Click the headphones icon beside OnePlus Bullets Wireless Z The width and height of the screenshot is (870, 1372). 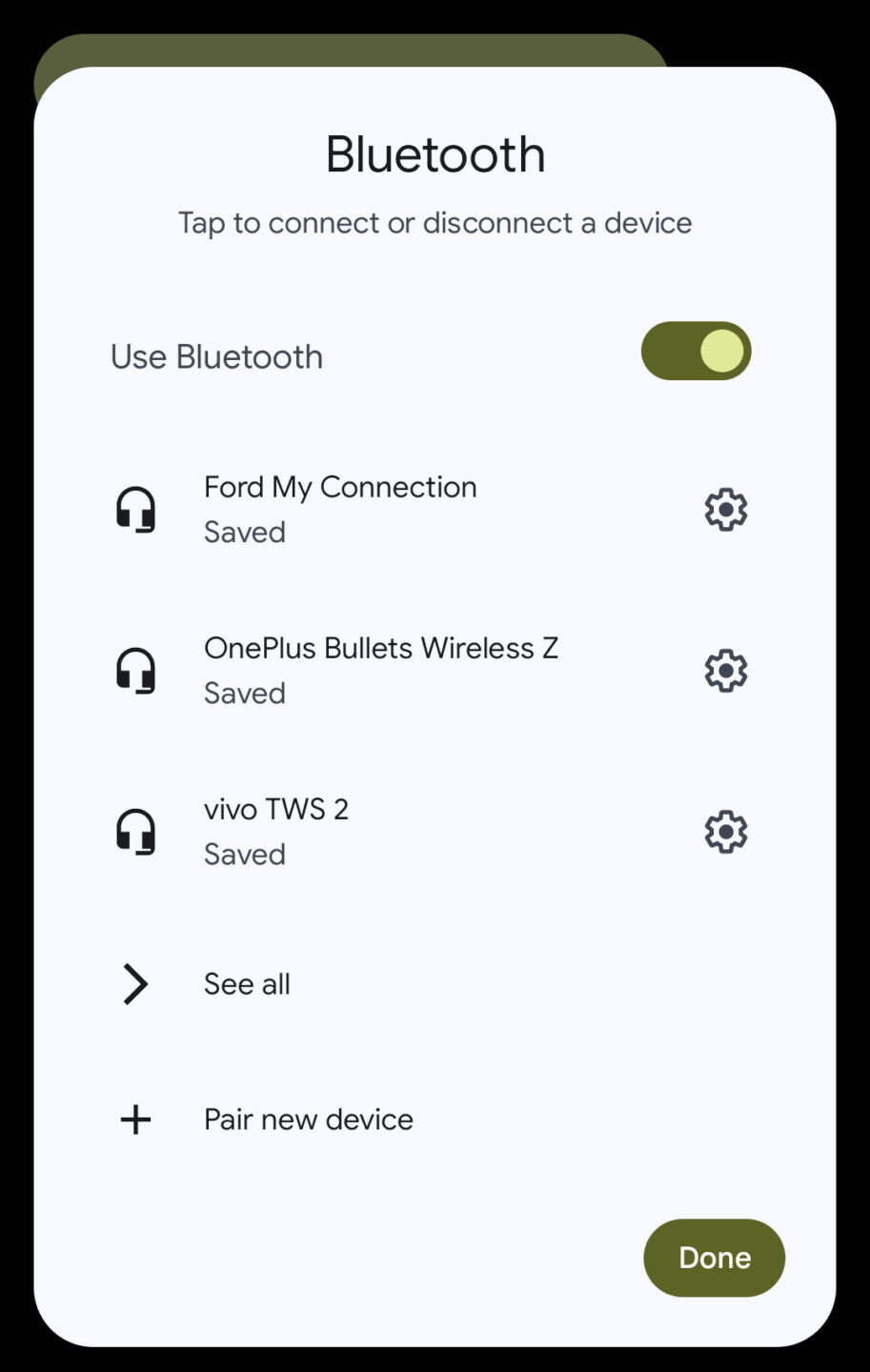tap(135, 670)
